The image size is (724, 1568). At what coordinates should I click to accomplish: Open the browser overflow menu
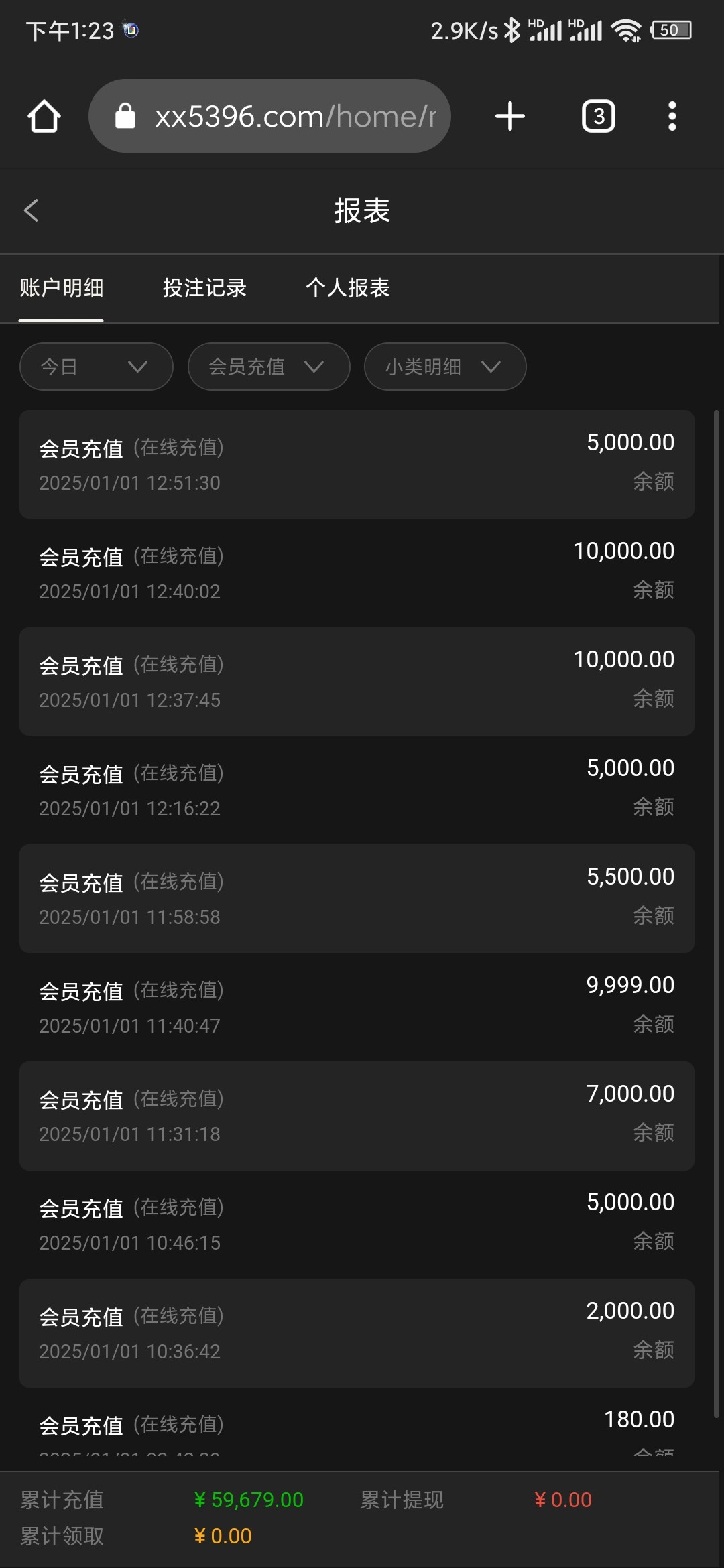[672, 116]
